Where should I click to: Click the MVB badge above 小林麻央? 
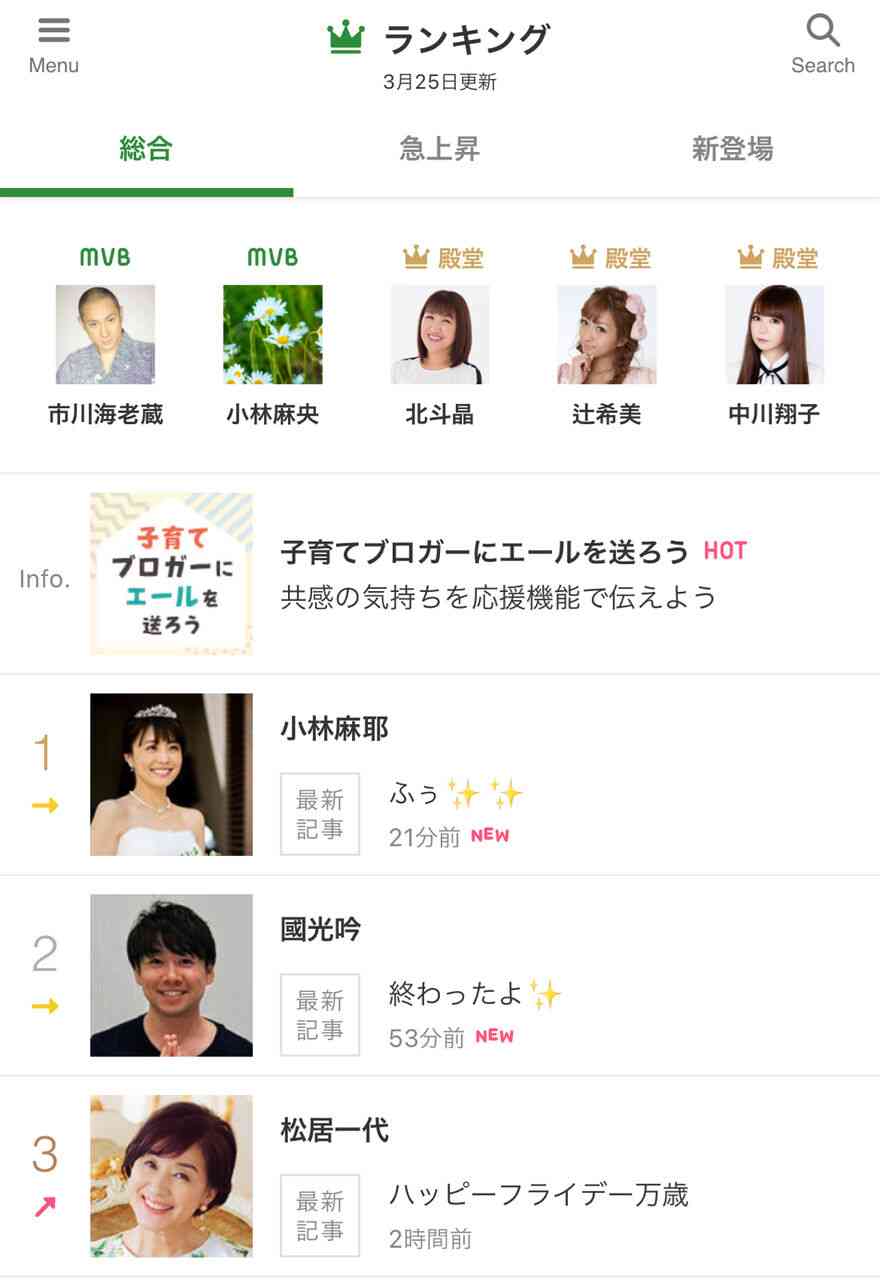click(273, 256)
